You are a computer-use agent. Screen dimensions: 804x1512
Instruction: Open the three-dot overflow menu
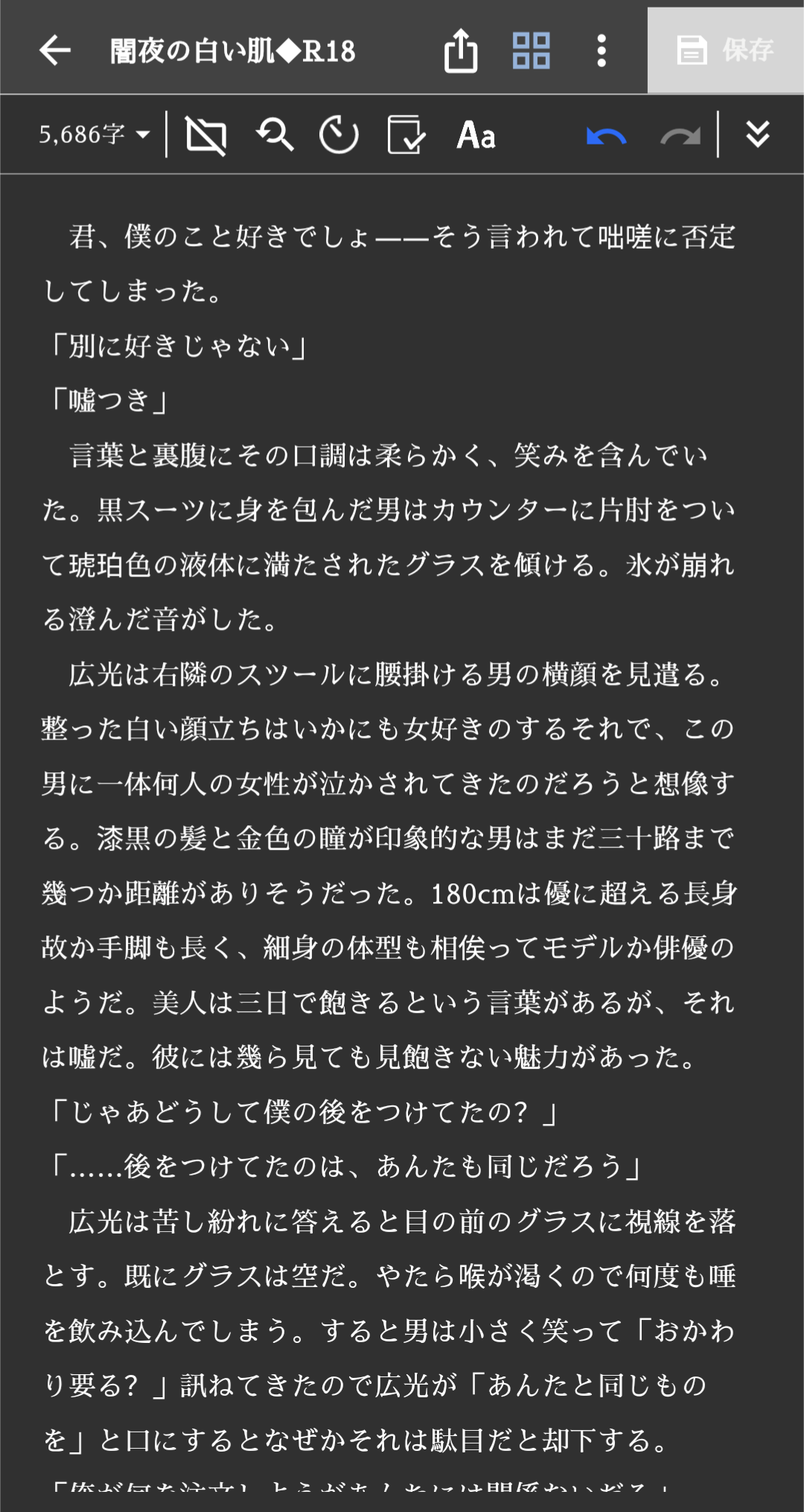click(602, 51)
